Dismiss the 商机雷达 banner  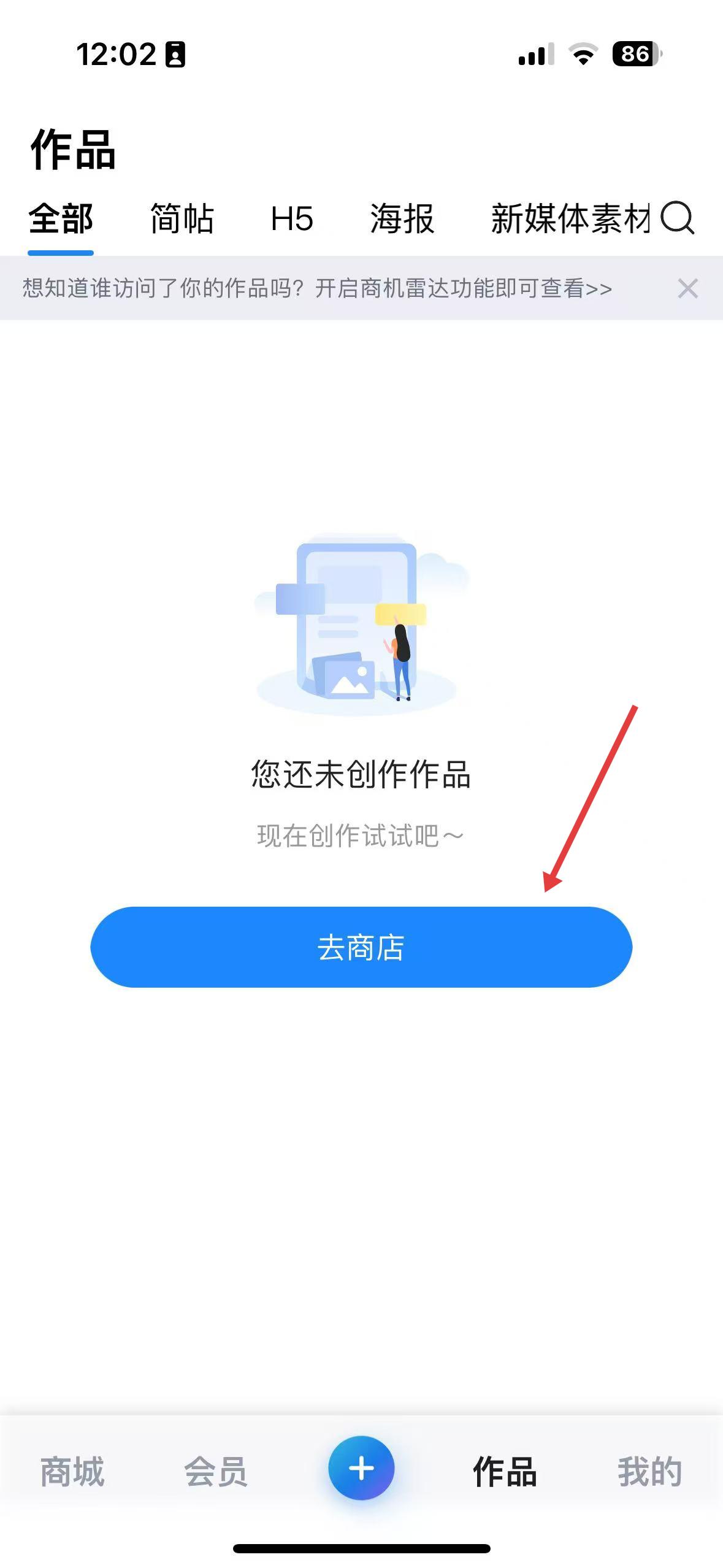tap(687, 288)
